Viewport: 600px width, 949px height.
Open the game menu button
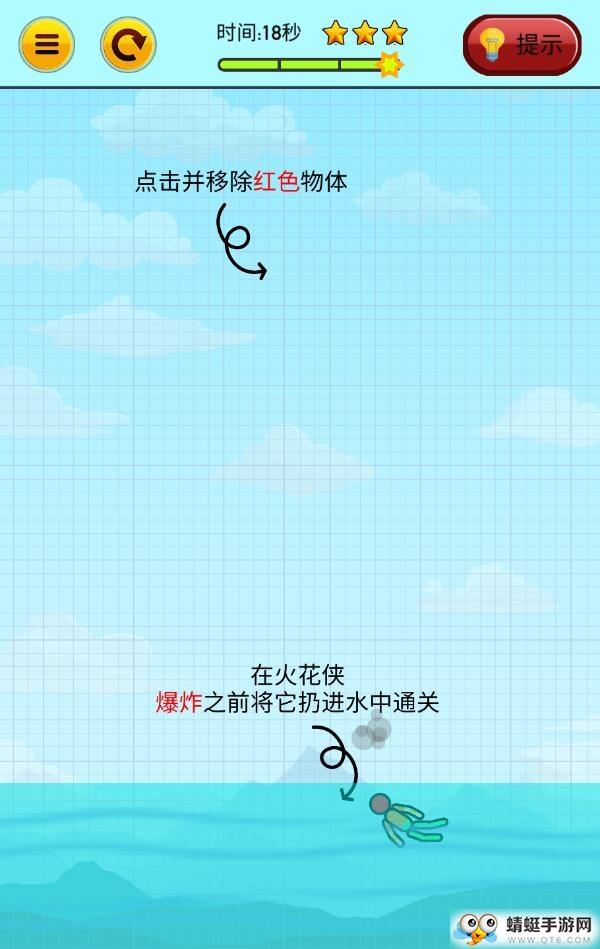46,44
